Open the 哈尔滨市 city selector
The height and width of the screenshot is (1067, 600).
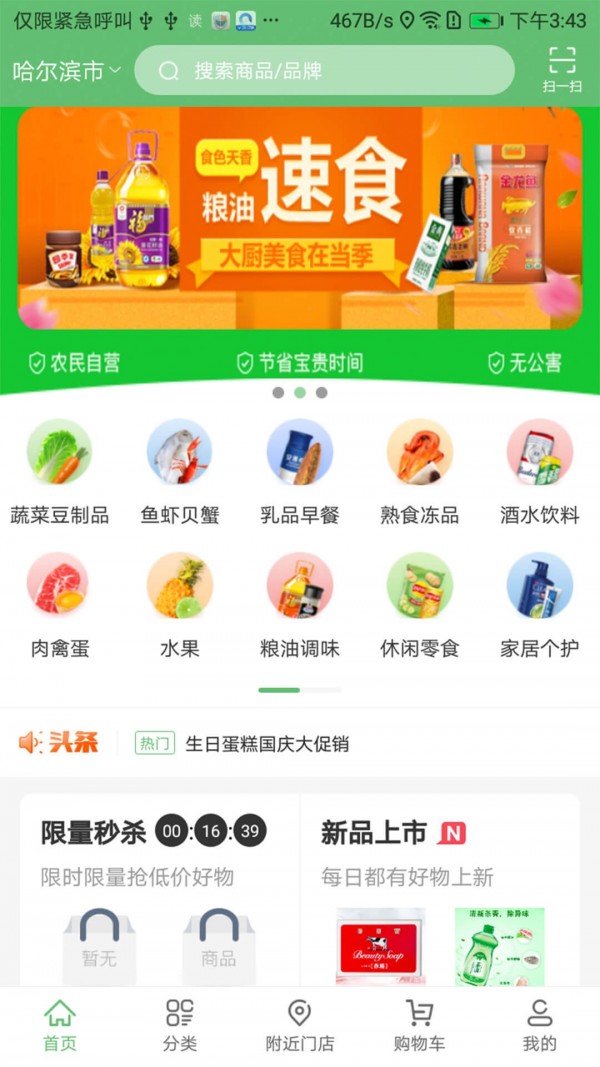(66, 71)
